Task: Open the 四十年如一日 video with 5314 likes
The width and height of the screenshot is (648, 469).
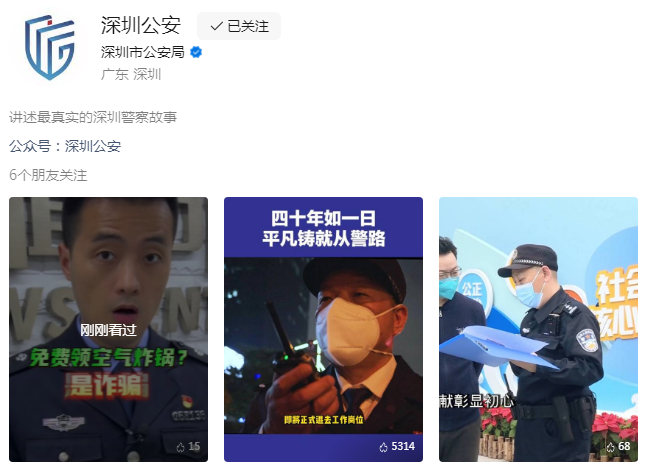Action: (323, 328)
